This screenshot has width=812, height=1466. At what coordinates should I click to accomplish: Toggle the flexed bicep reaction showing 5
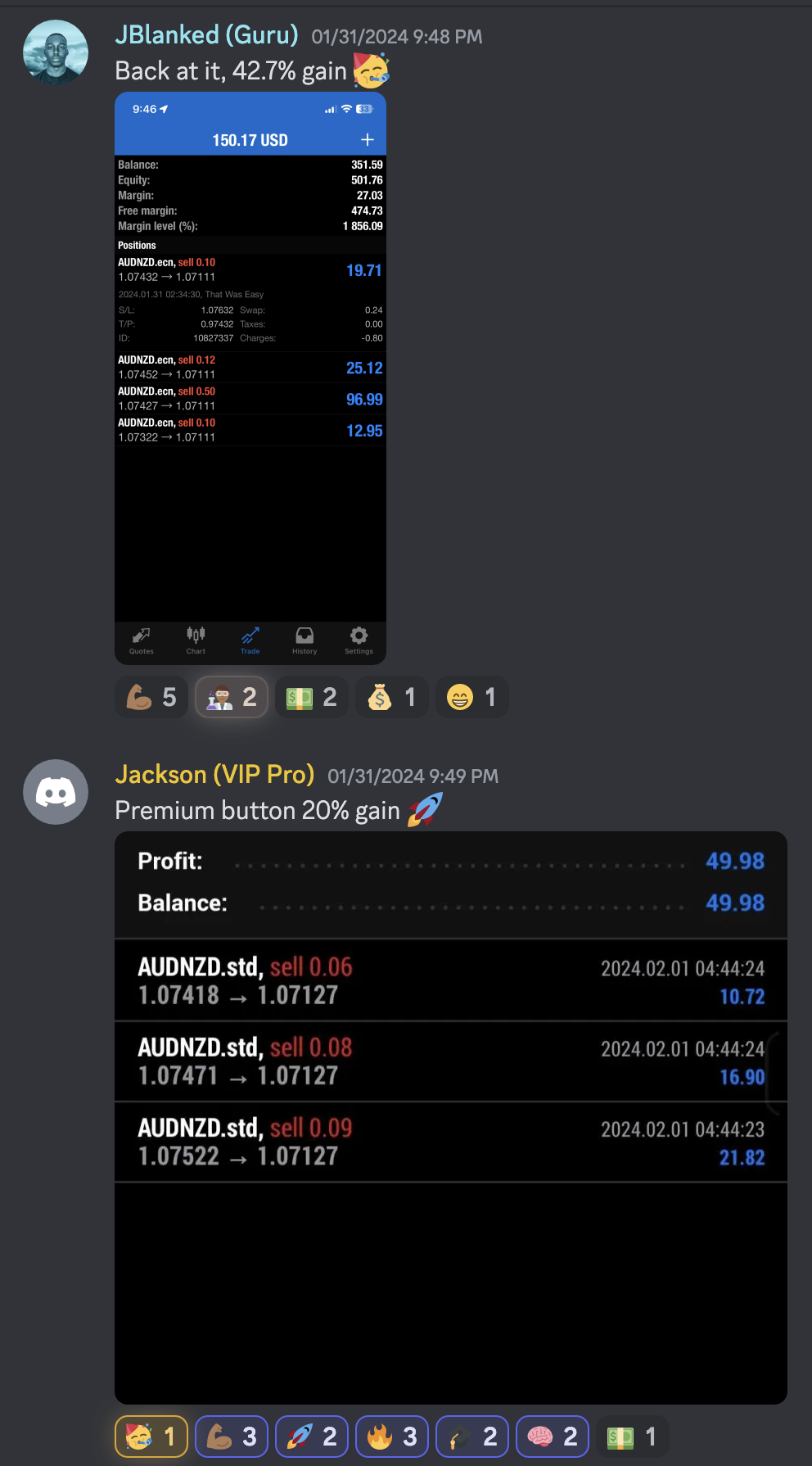[x=151, y=697]
